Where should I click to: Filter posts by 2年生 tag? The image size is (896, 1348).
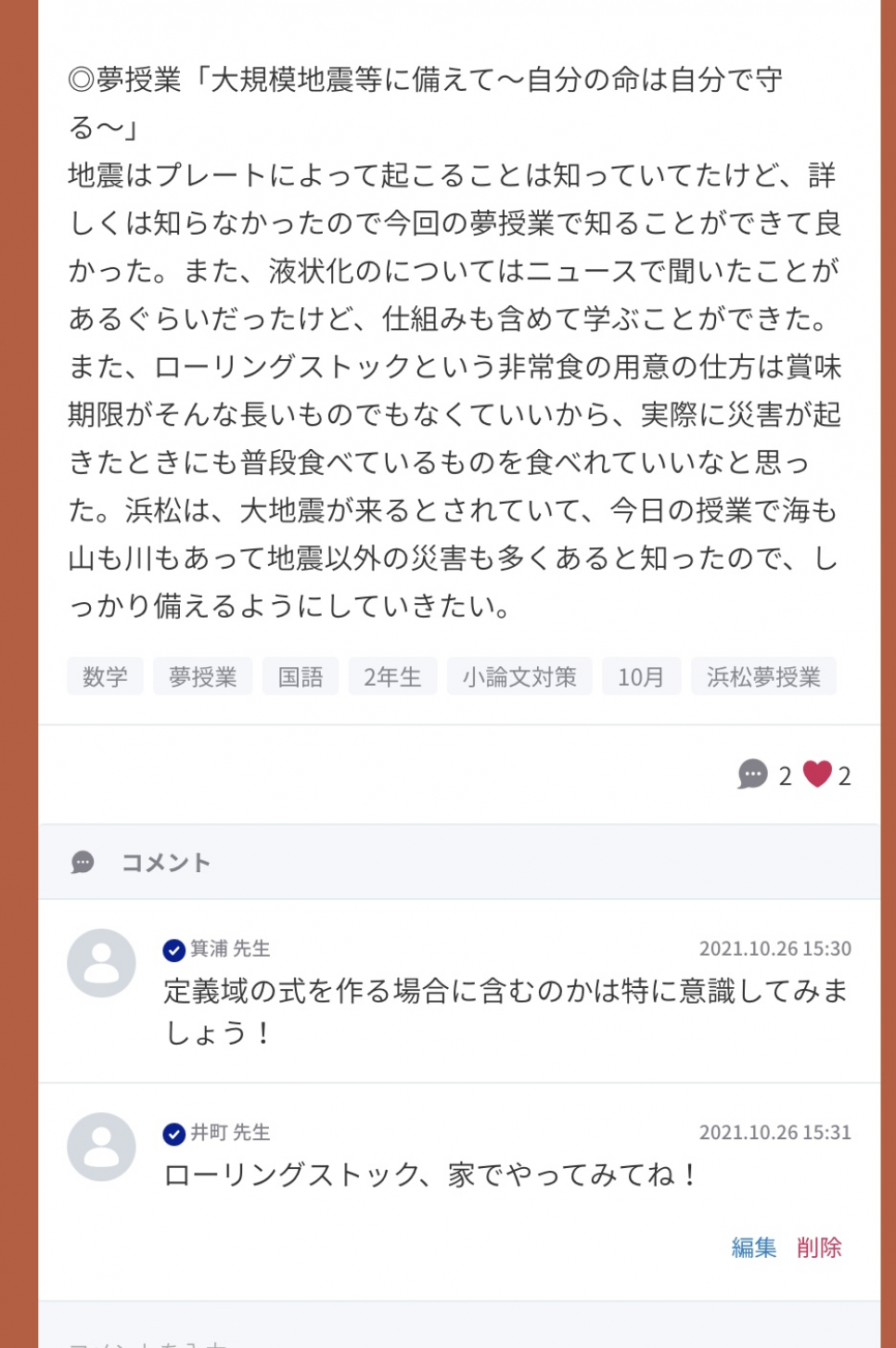[x=392, y=677]
